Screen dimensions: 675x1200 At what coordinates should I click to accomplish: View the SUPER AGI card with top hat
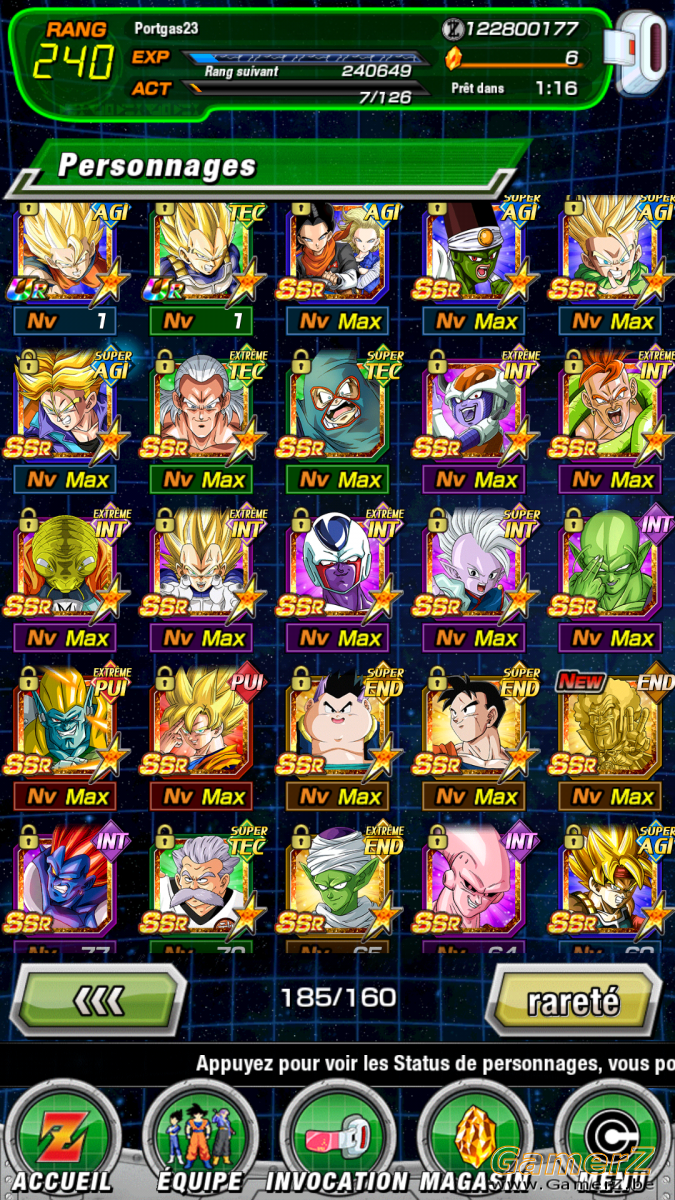pyautogui.click(x=476, y=267)
